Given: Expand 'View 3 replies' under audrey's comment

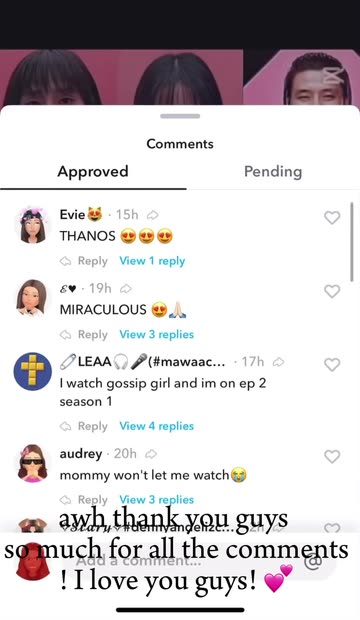Looking at the screenshot, I should [157, 500].
